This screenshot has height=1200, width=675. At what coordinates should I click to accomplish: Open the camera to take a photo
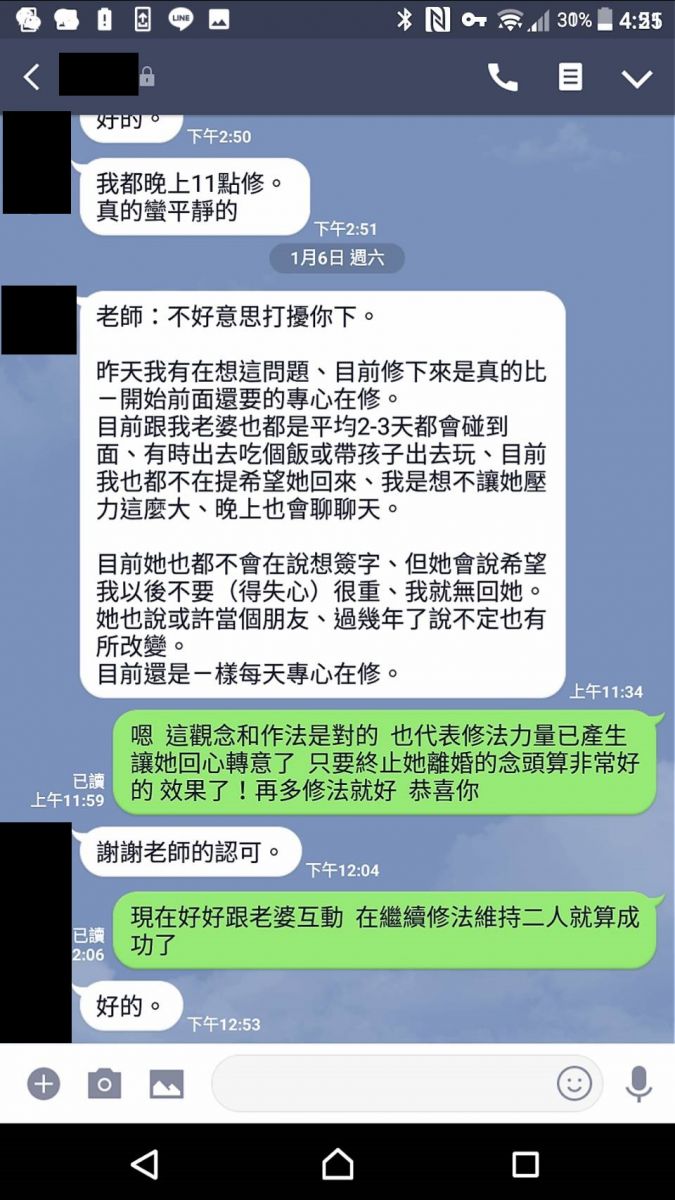[x=104, y=1083]
